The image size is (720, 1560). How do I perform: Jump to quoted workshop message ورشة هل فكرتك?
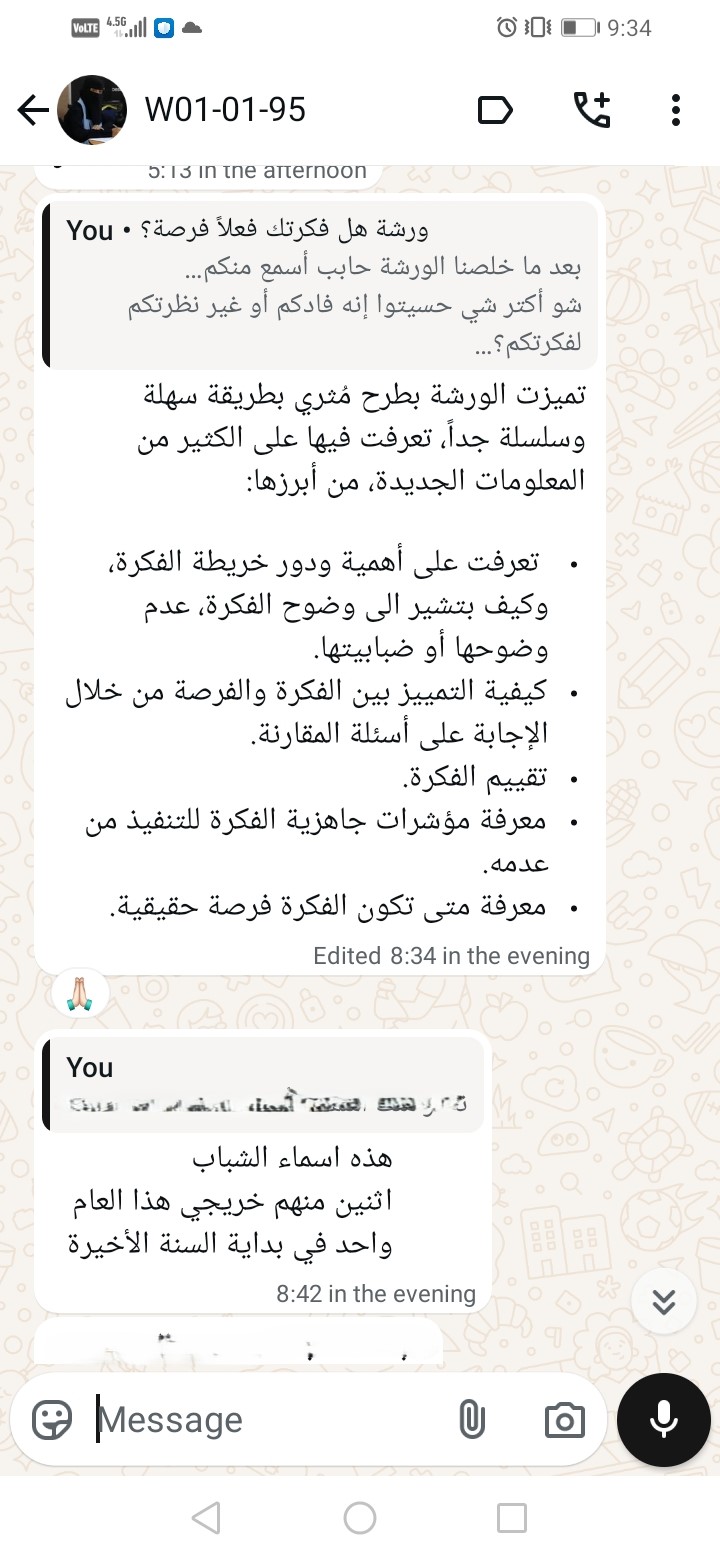click(x=320, y=287)
